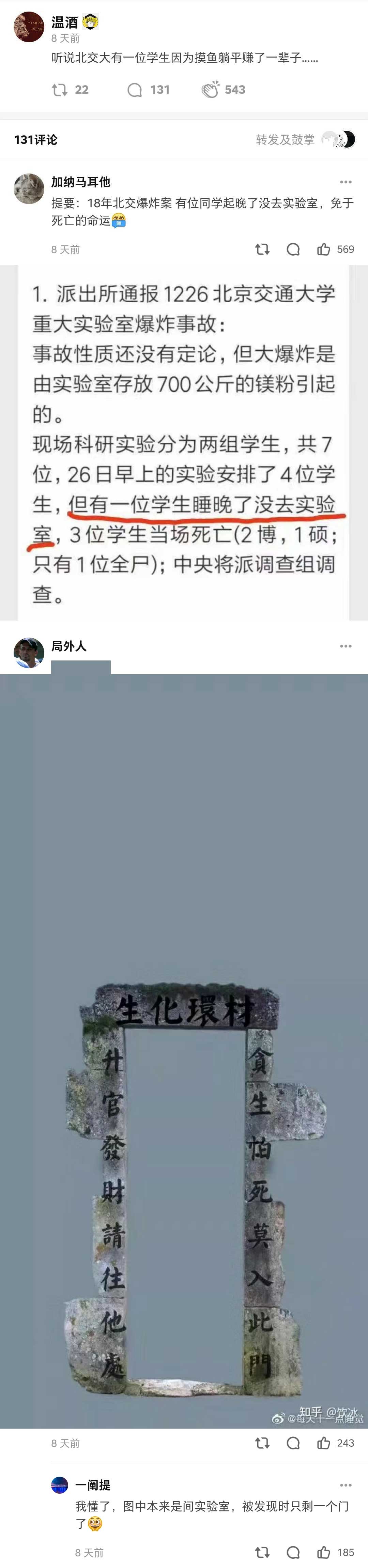The image size is (368, 1568).
Task: Open overflow menu on 局外人's comment
Action: 346,646
